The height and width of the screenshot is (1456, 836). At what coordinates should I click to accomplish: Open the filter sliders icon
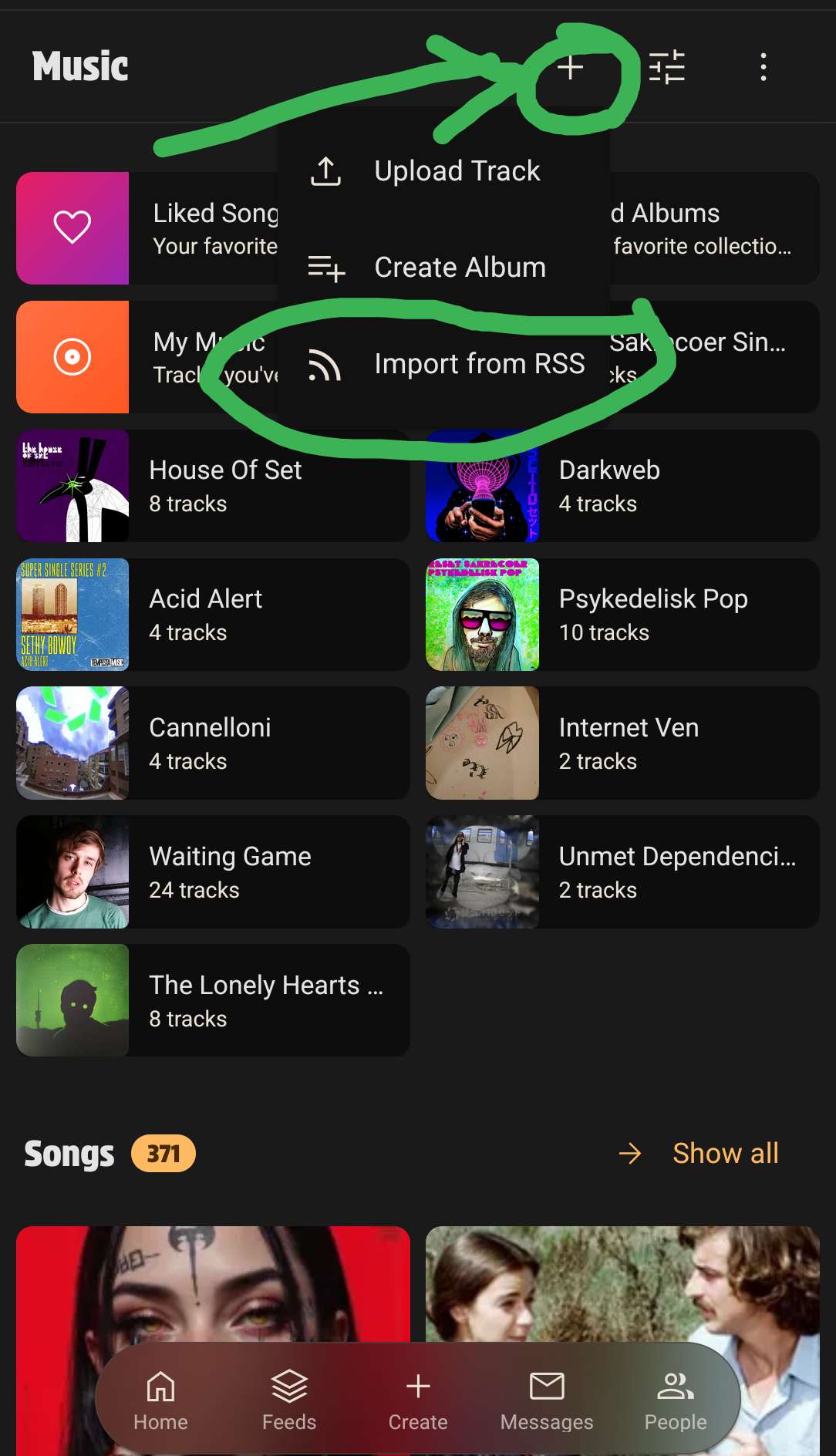pyautogui.click(x=666, y=68)
